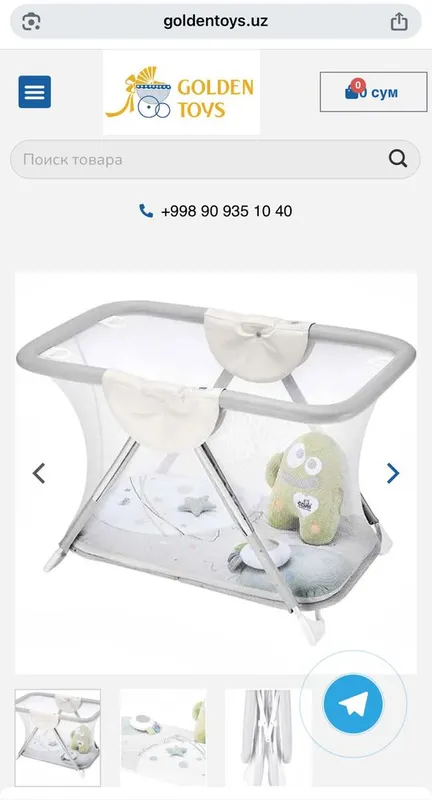Open the Golden Toys home logo
This screenshot has height=800, width=432.
coord(182,92)
